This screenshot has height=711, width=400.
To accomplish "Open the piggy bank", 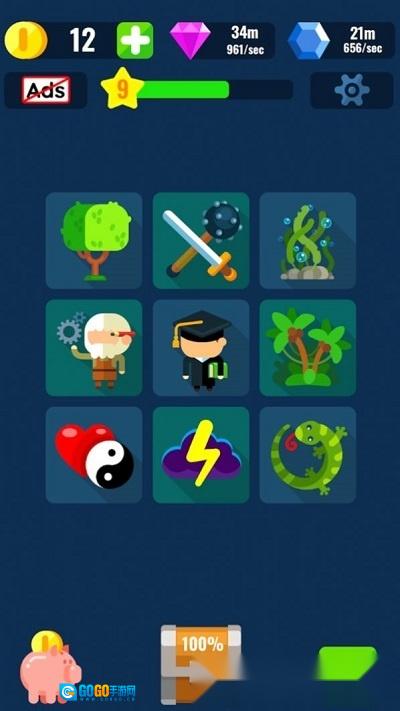I will pyautogui.click(x=50, y=667).
